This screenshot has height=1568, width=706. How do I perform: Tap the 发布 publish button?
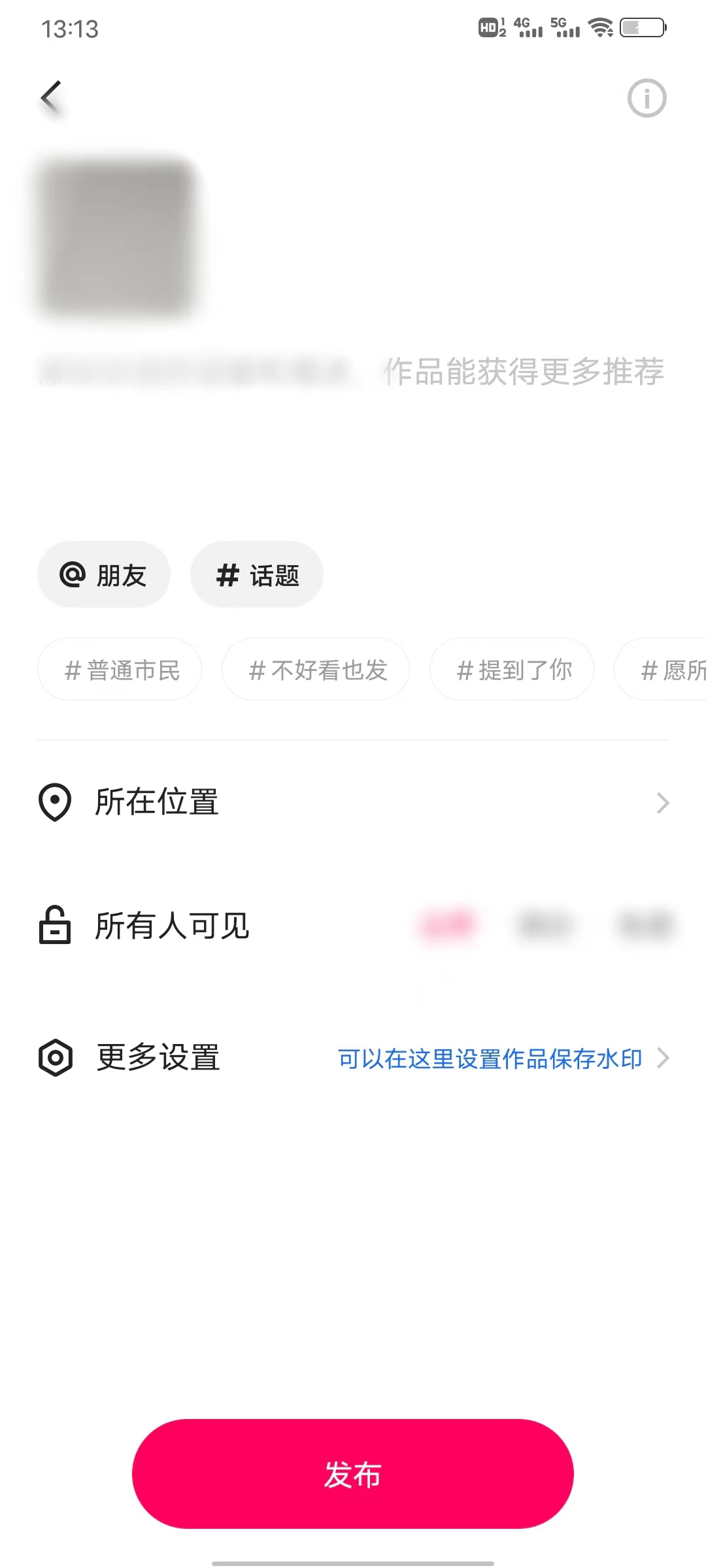tap(352, 1473)
